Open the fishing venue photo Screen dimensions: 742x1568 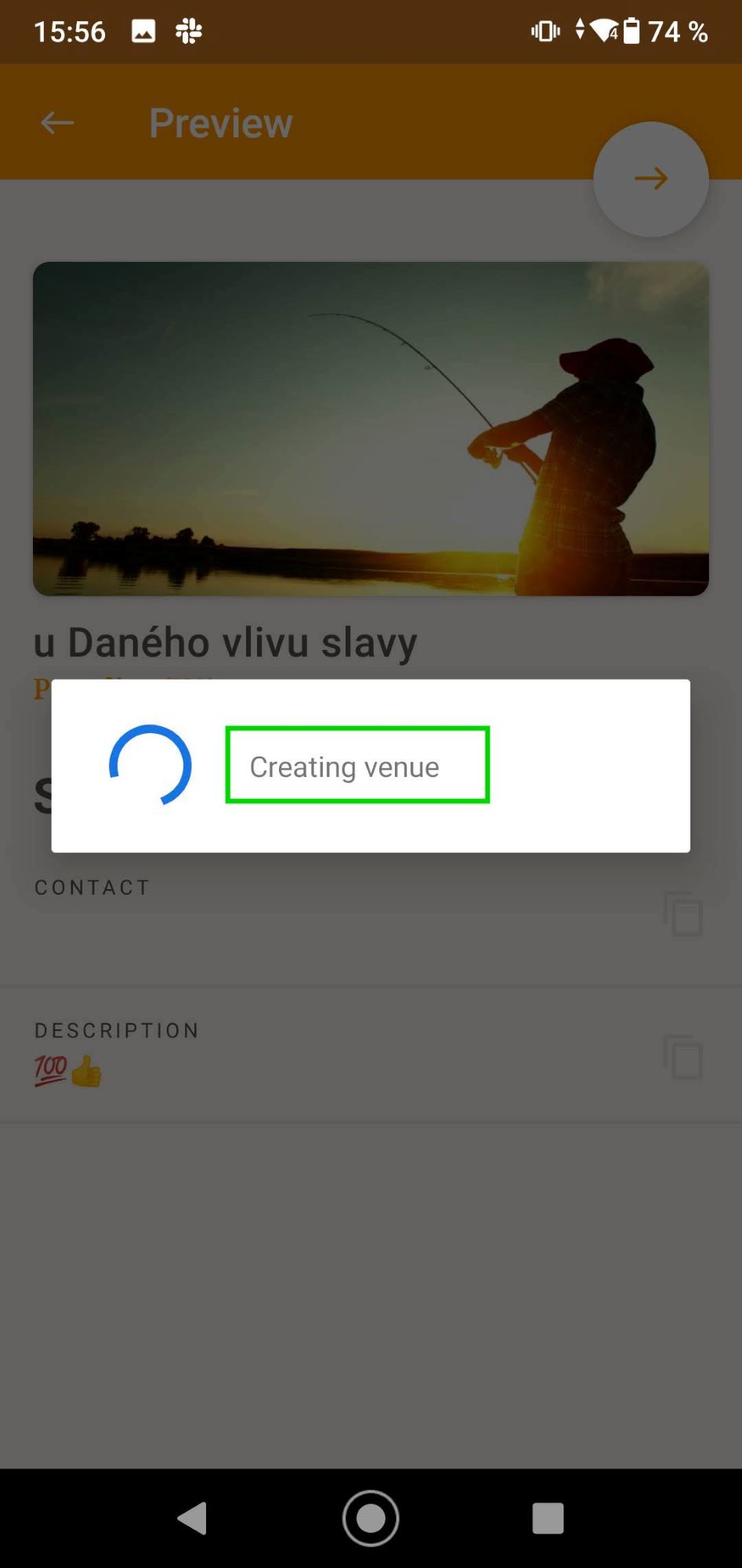(x=371, y=428)
